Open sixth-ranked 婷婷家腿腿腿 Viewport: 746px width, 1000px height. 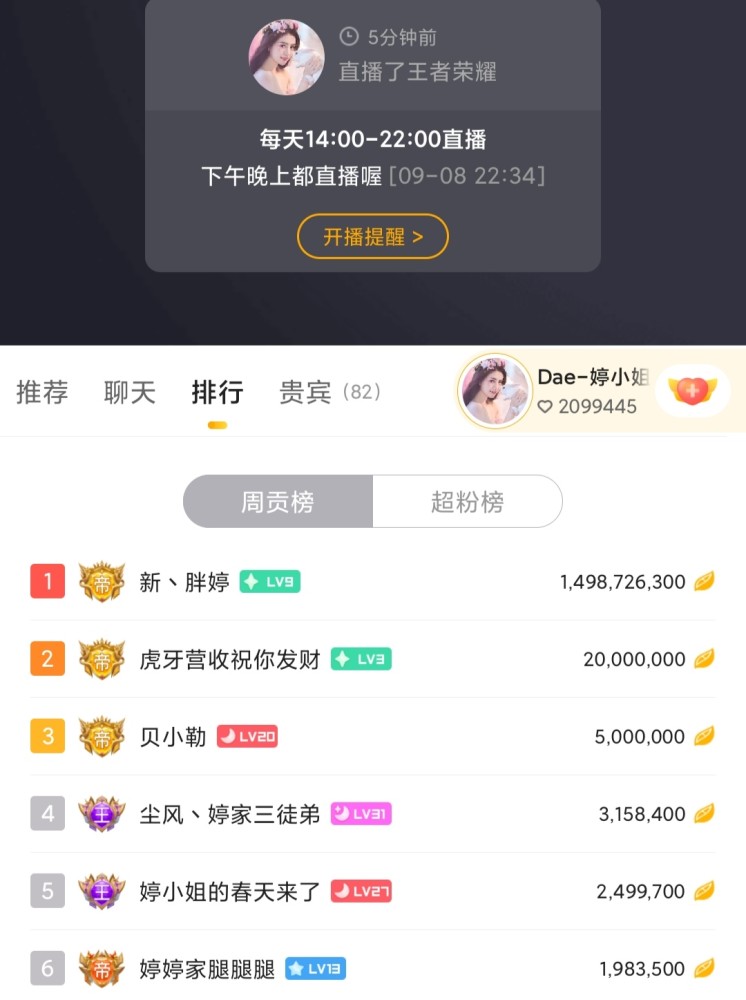point(207,968)
